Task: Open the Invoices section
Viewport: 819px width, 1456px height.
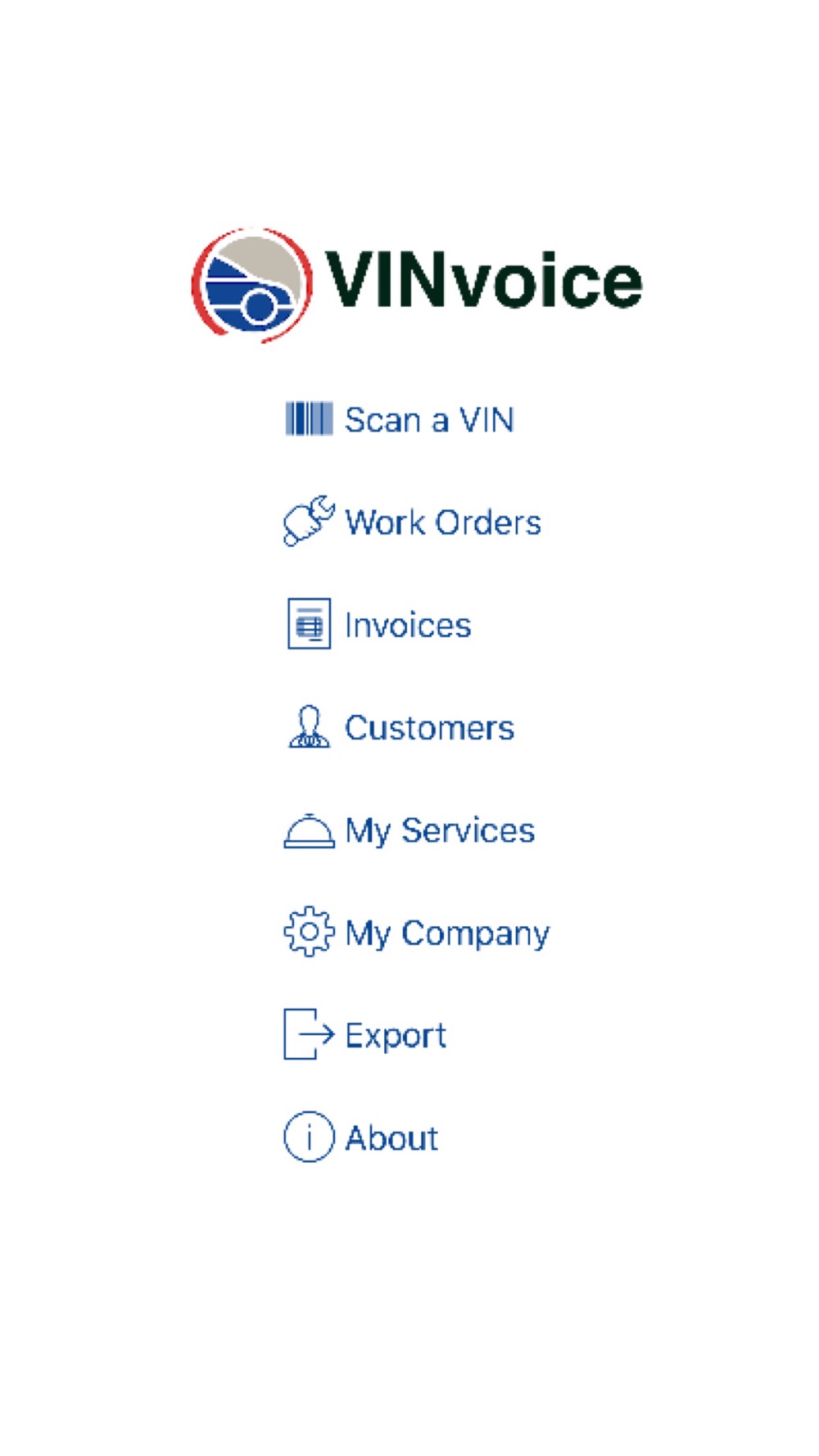Action: pyautogui.click(x=379, y=625)
